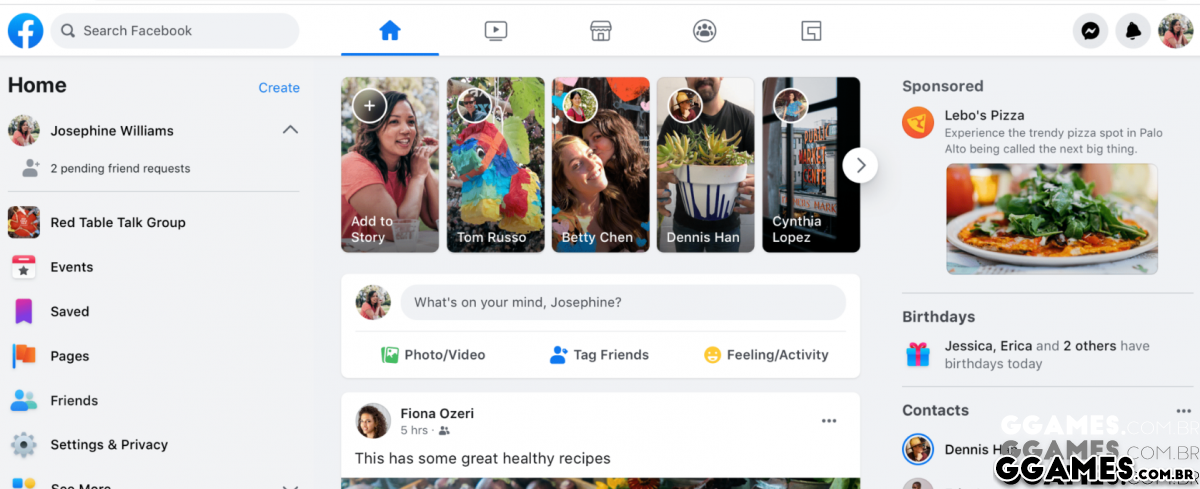Switch to the Groups tab

click(x=705, y=31)
